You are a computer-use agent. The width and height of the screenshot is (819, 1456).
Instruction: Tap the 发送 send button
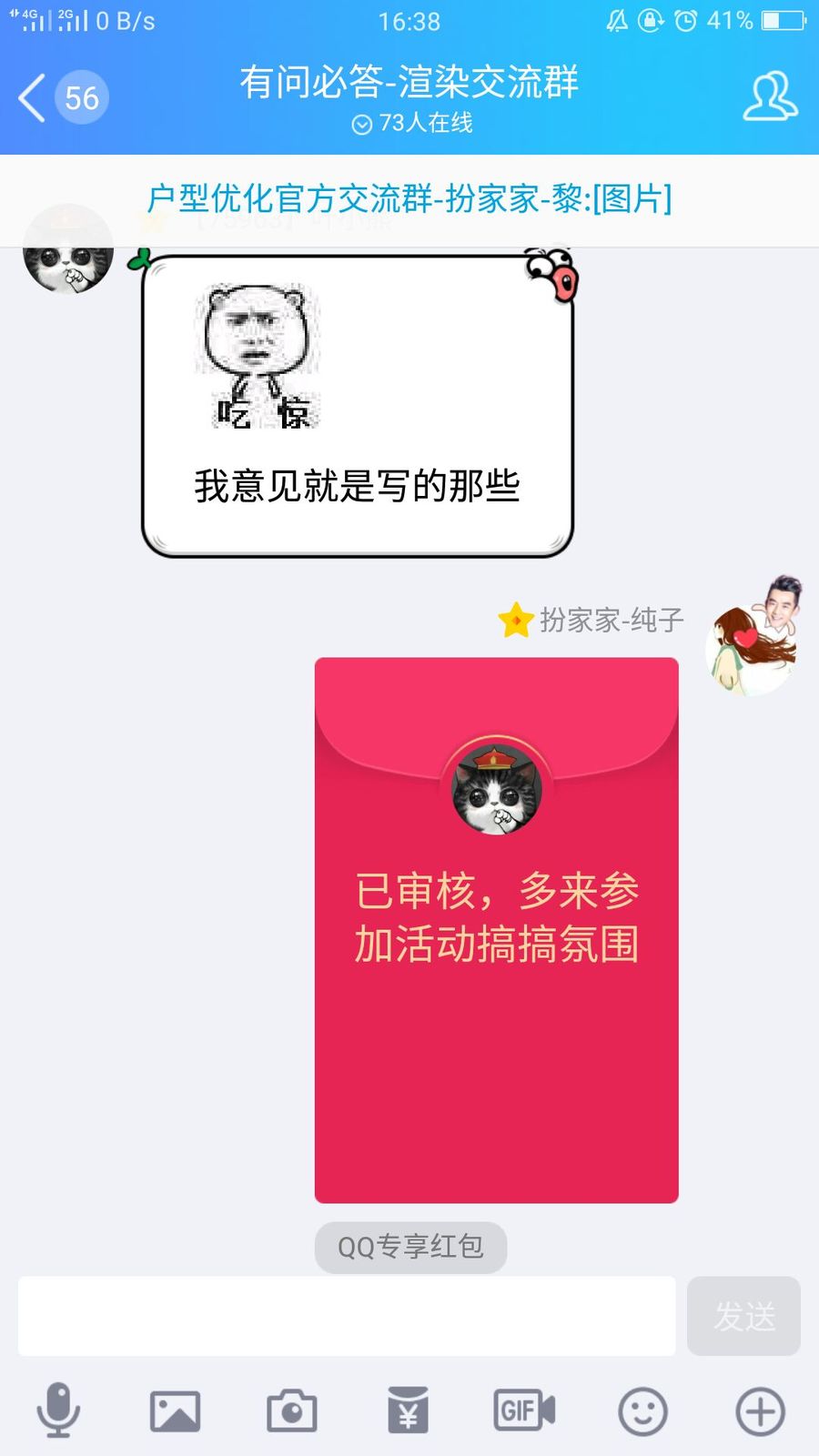coord(743,1316)
